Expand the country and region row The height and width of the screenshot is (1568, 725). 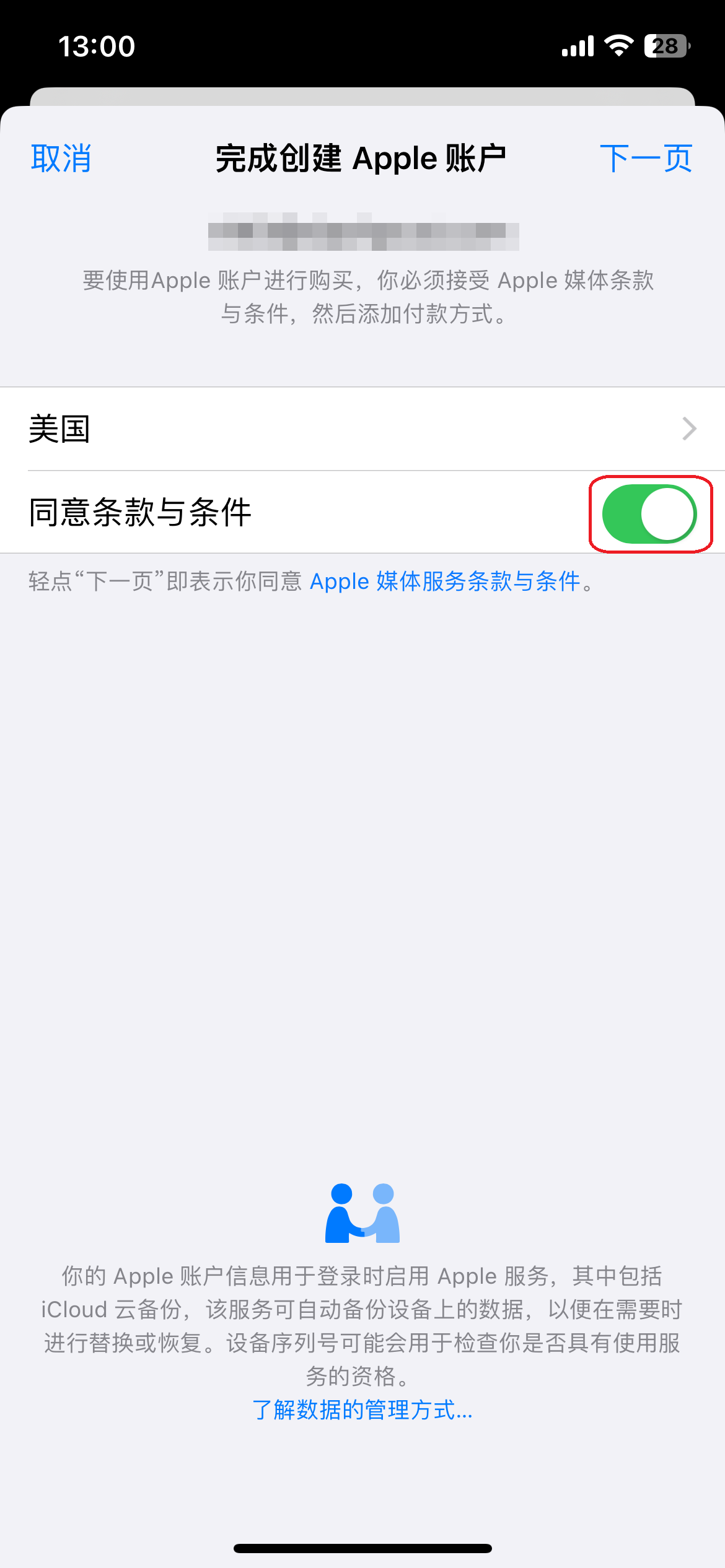tap(362, 429)
